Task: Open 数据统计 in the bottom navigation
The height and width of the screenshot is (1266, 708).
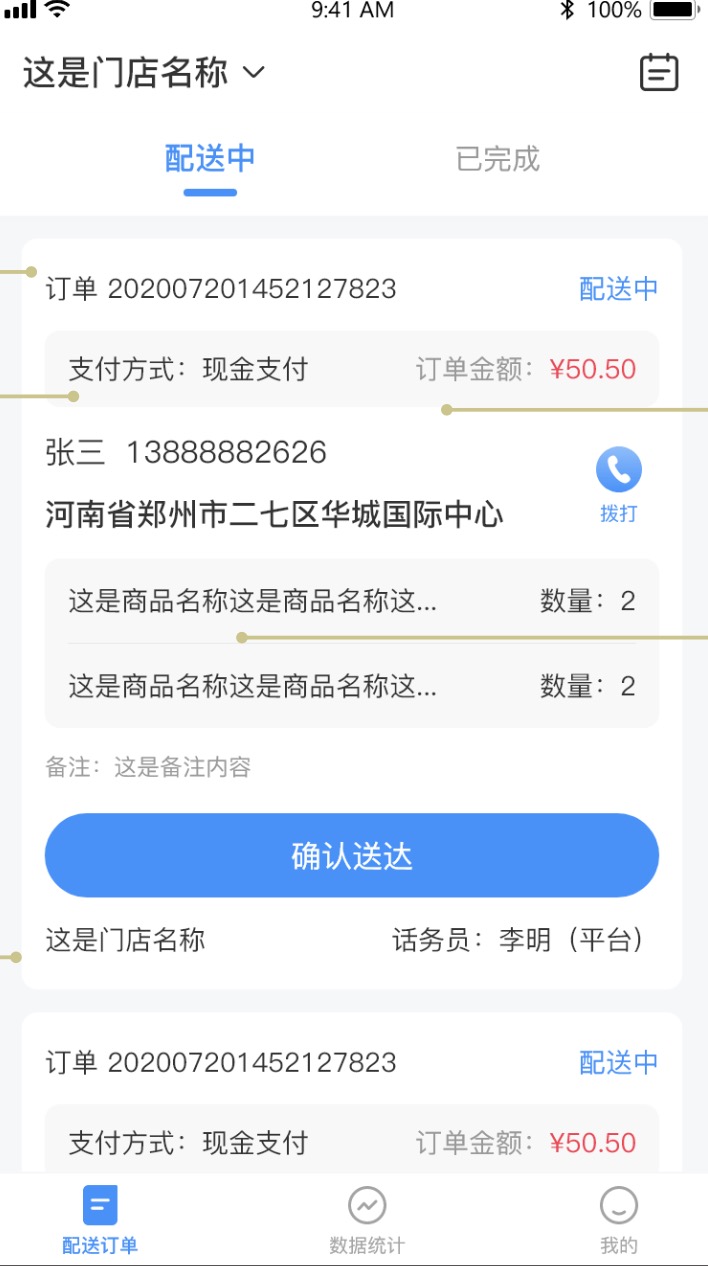Action: [367, 1220]
